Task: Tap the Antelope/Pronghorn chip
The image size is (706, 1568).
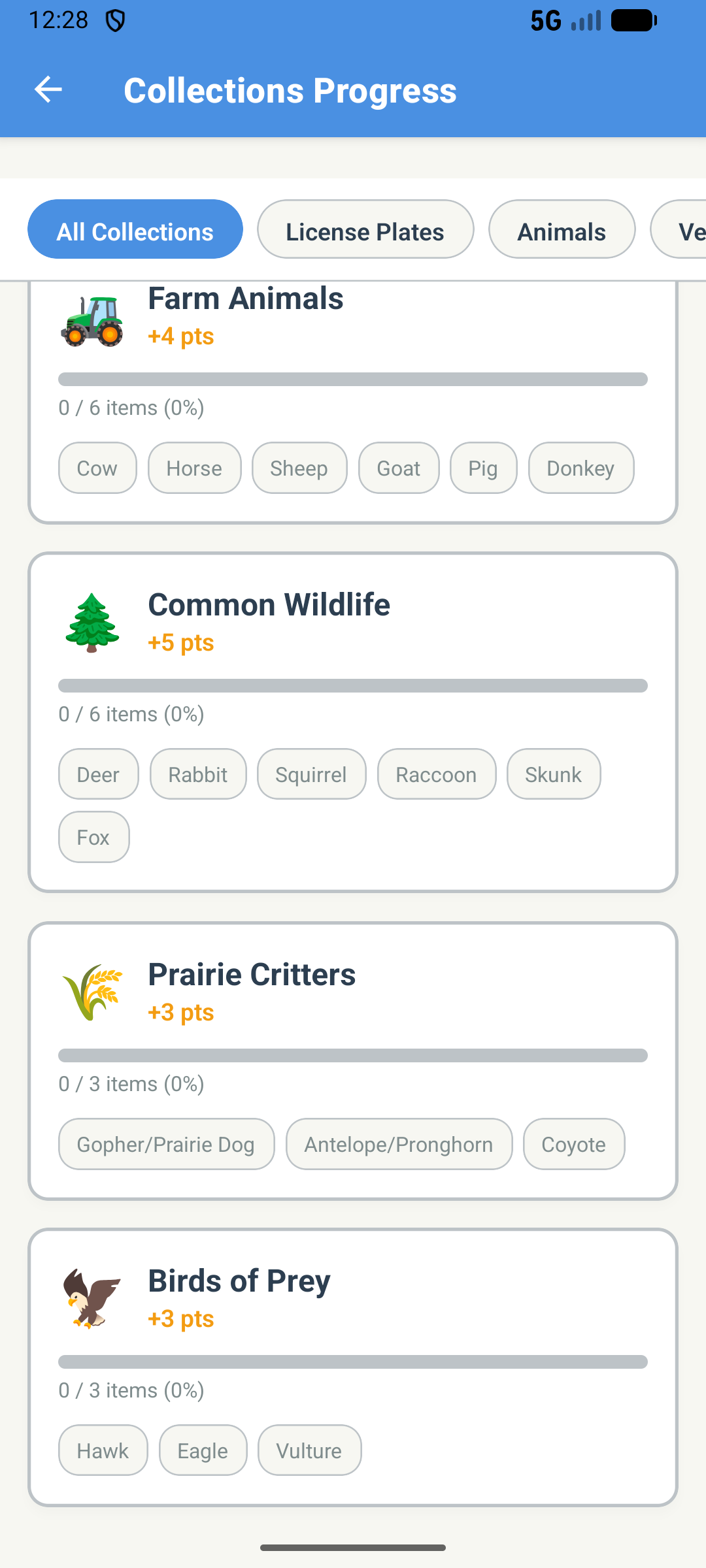Action: [399, 1144]
